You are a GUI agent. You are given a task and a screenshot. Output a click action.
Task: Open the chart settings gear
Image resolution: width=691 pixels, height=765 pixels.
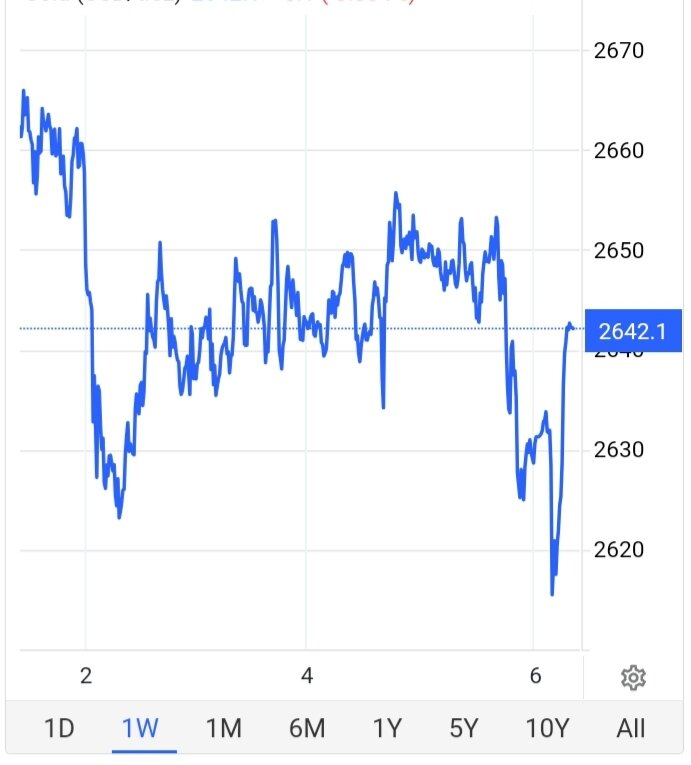coord(633,678)
